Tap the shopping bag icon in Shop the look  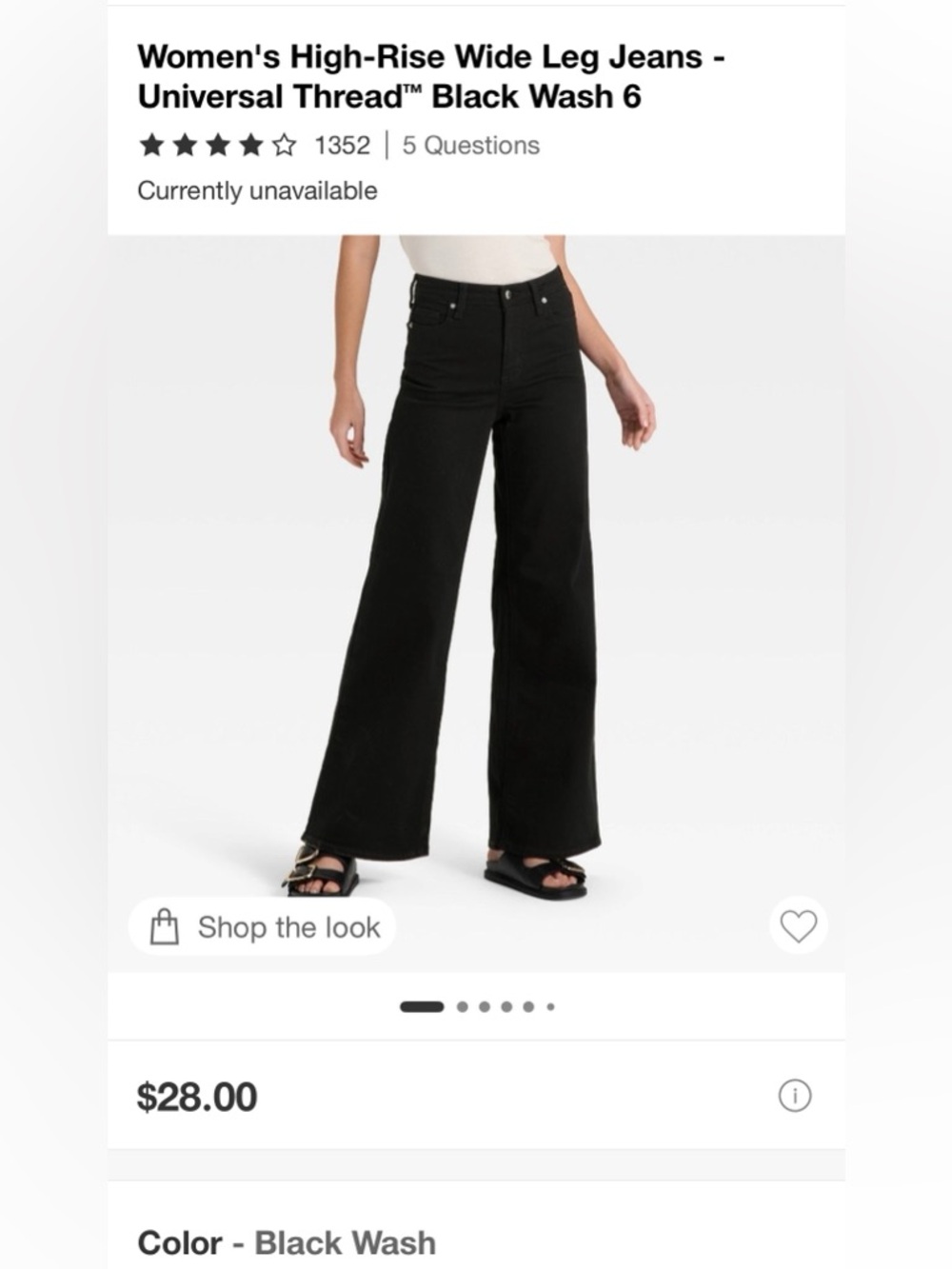coord(168,925)
